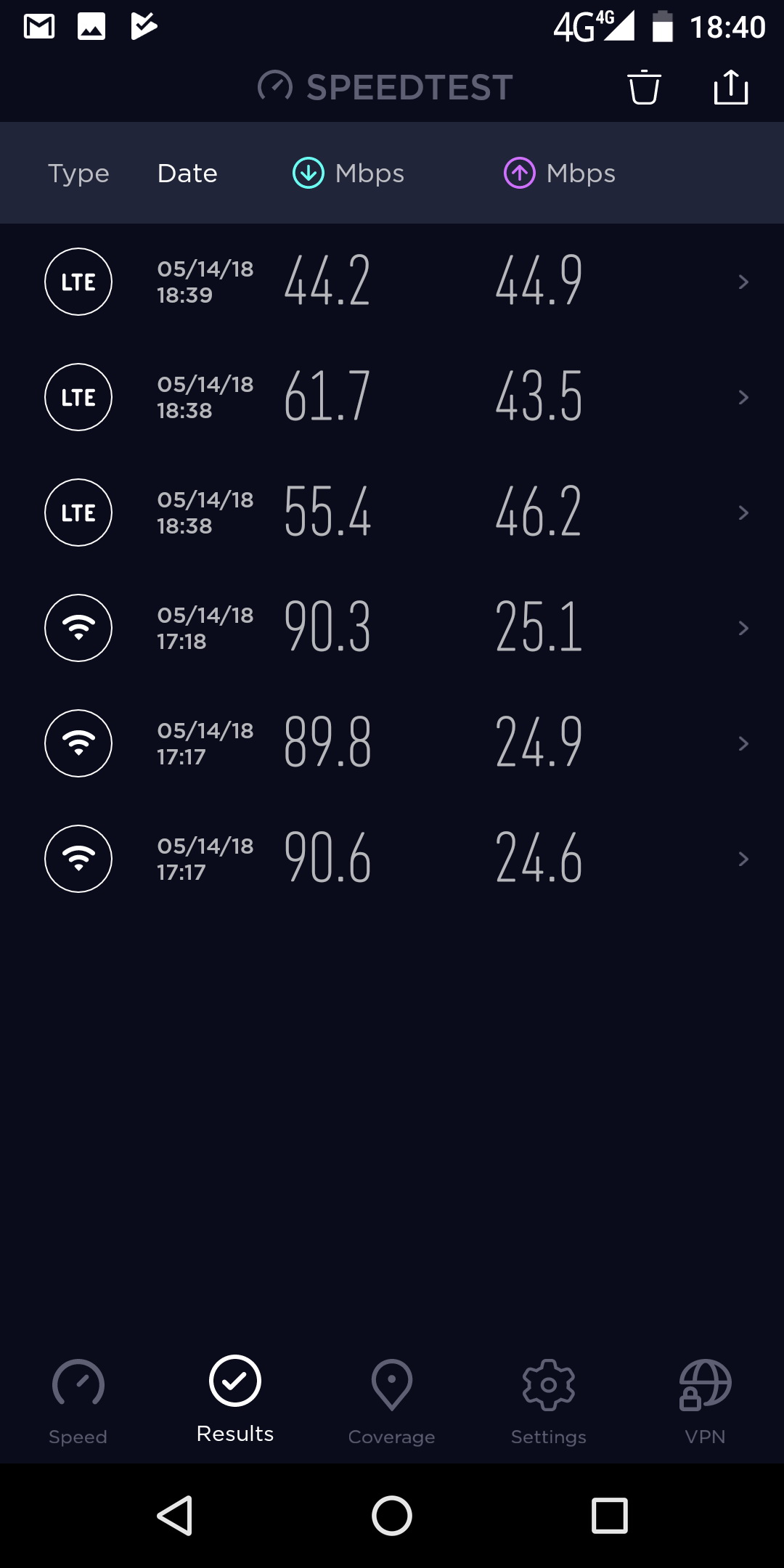
Task: Open the LTE result with 55.4 download
Action: pos(392,513)
